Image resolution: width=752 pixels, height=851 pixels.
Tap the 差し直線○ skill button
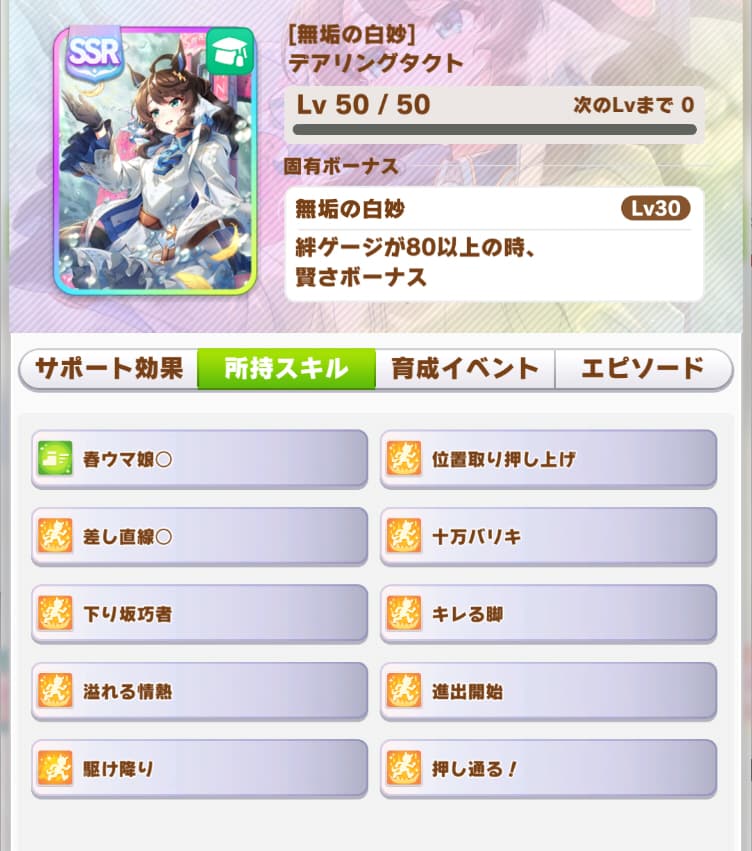[x=199, y=537]
